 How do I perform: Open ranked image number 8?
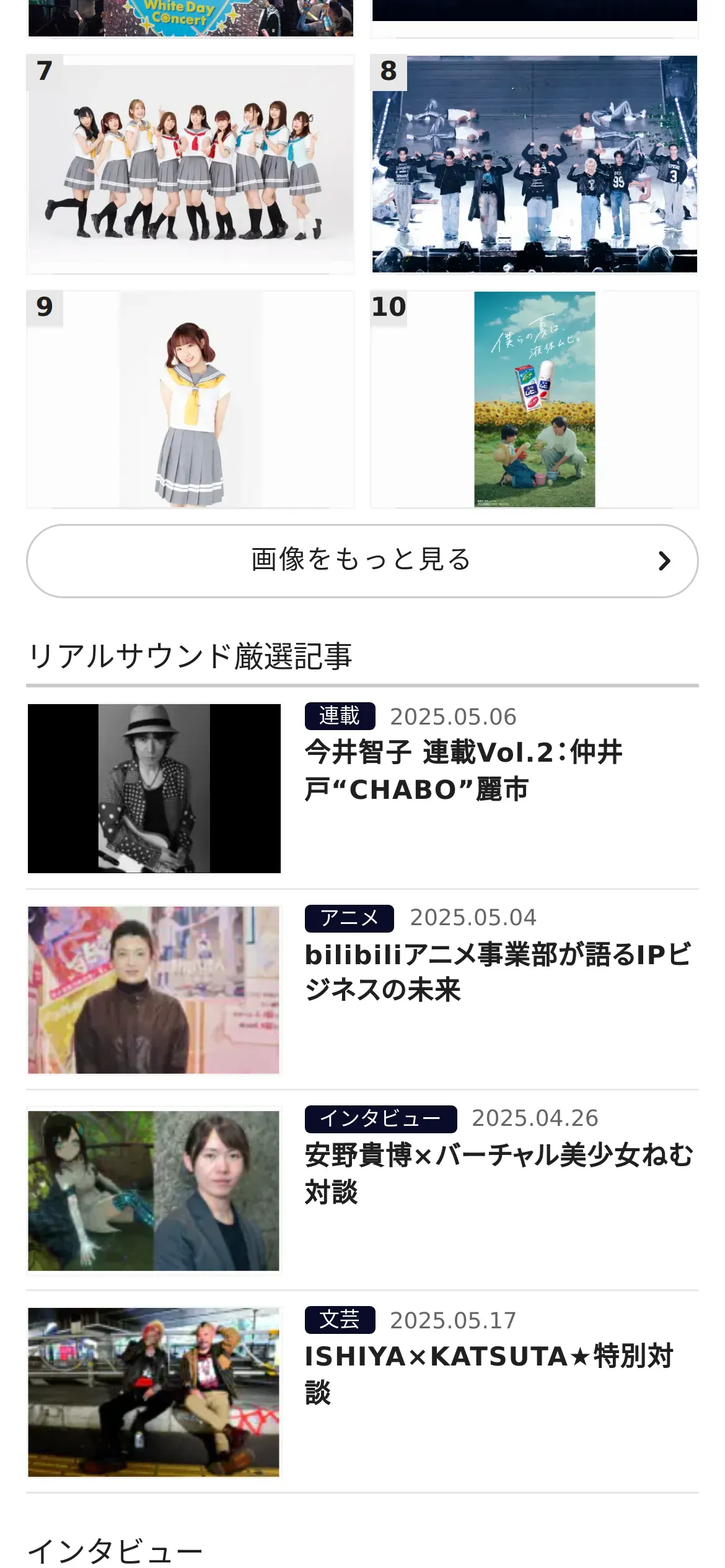(534, 164)
